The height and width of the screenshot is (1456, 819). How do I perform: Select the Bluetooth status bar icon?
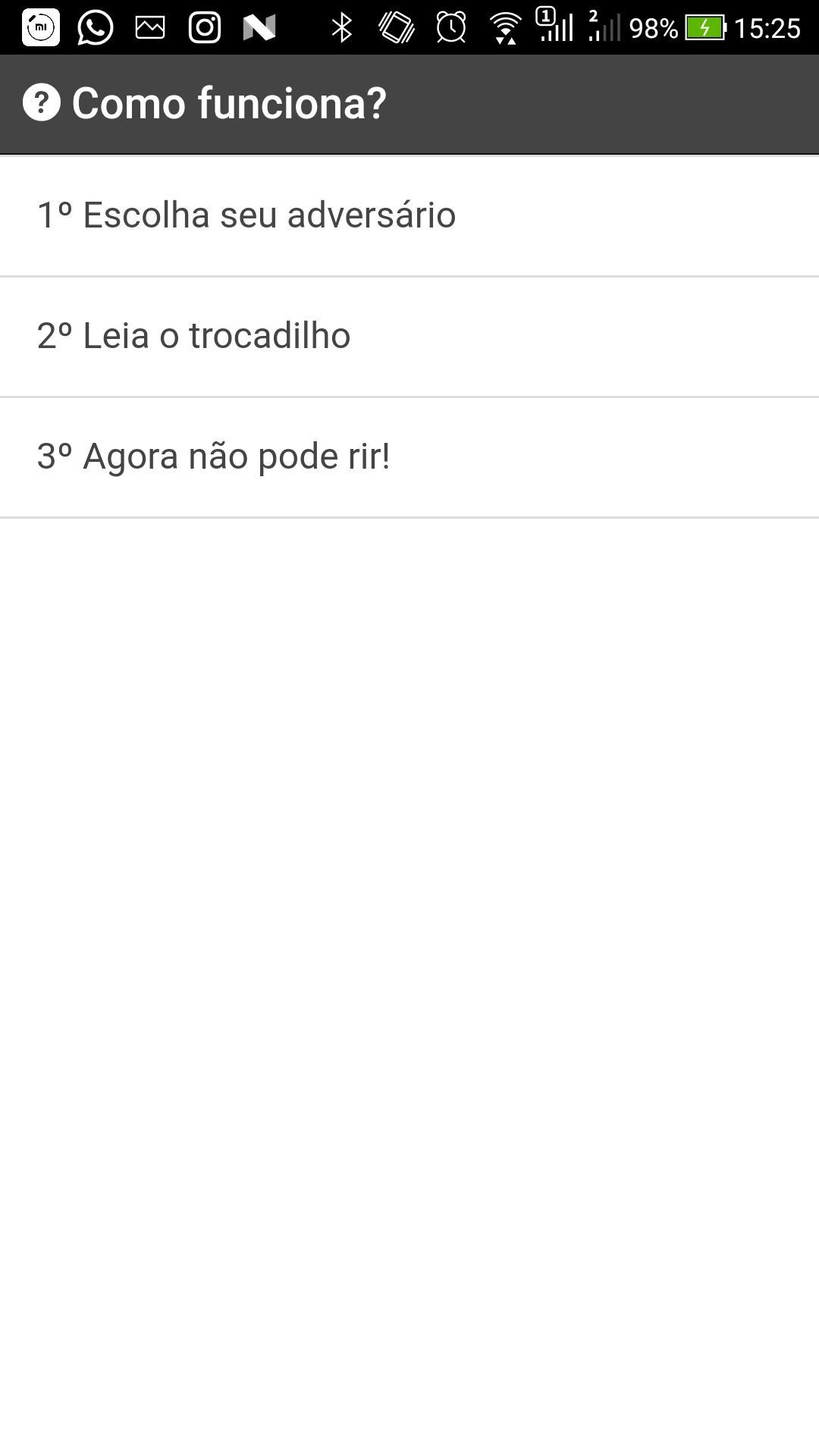pyautogui.click(x=343, y=29)
